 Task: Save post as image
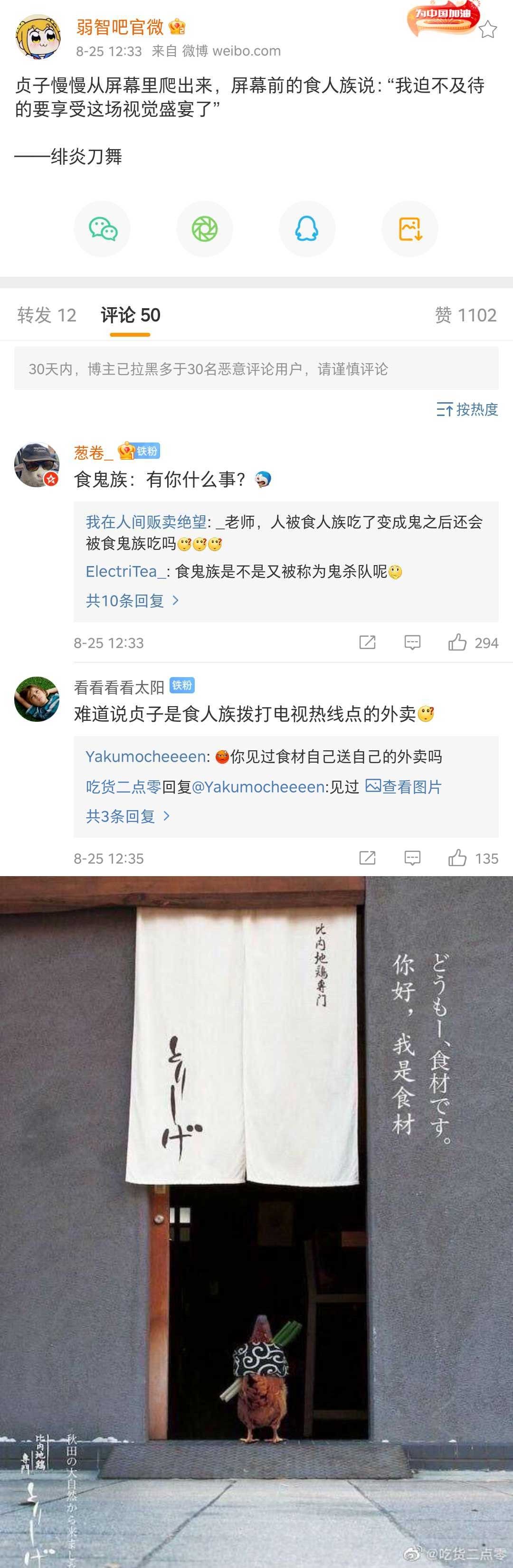click(409, 229)
